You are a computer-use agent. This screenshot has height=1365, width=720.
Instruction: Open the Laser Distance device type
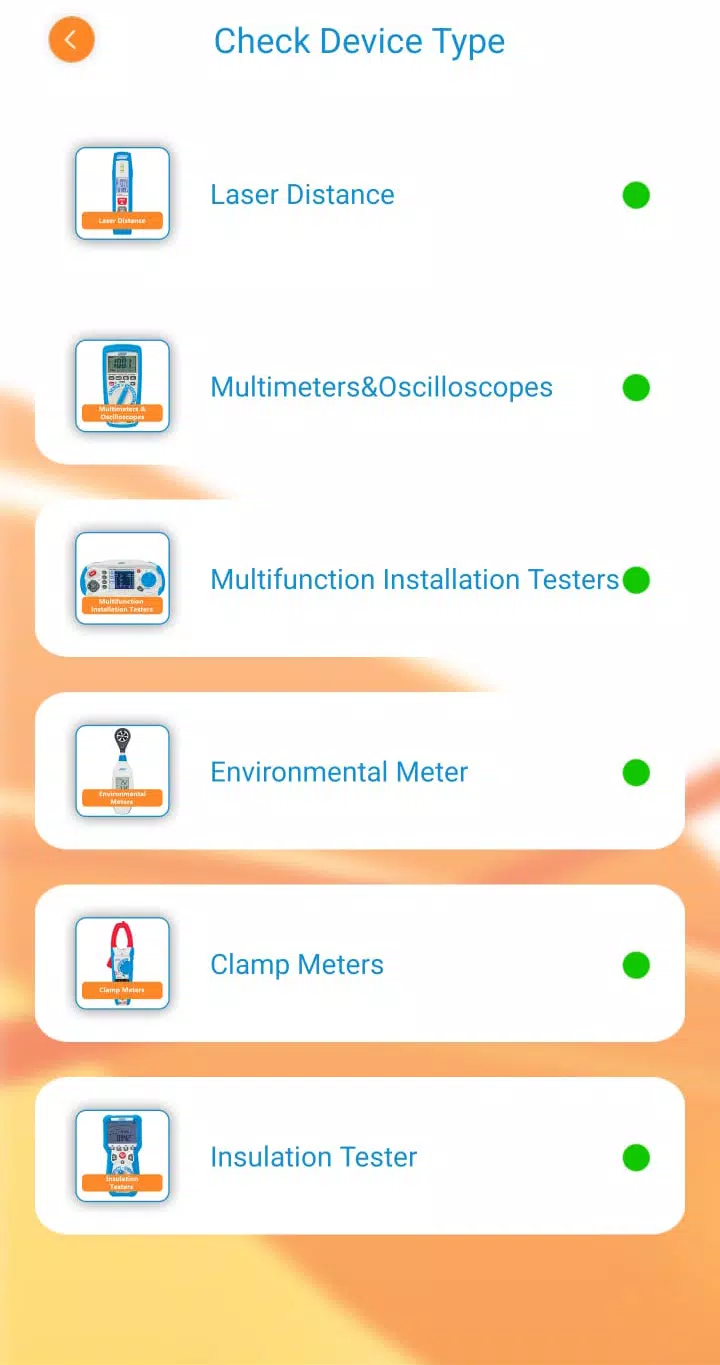302,195
